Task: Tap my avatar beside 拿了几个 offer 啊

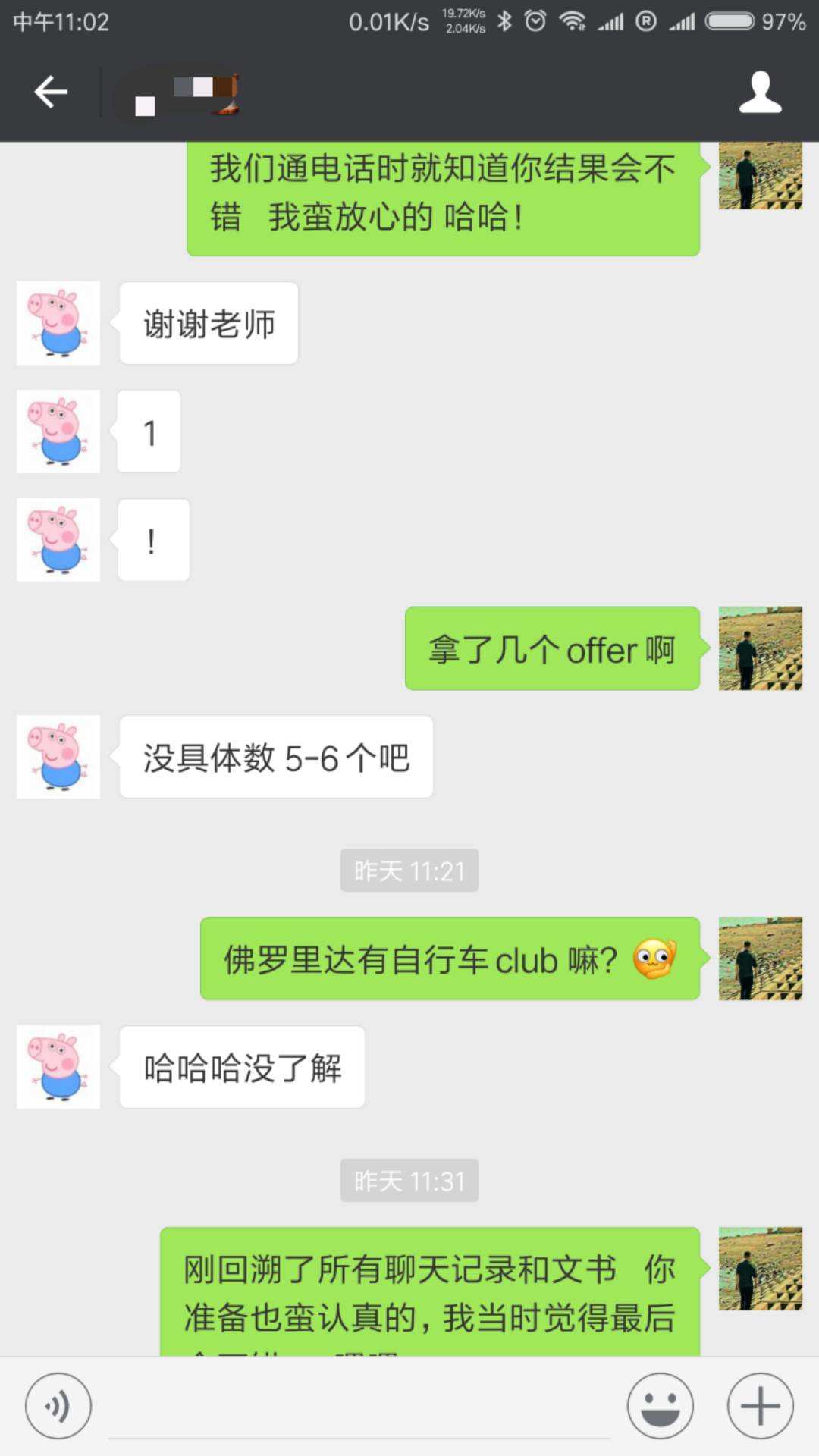Action: click(x=760, y=648)
